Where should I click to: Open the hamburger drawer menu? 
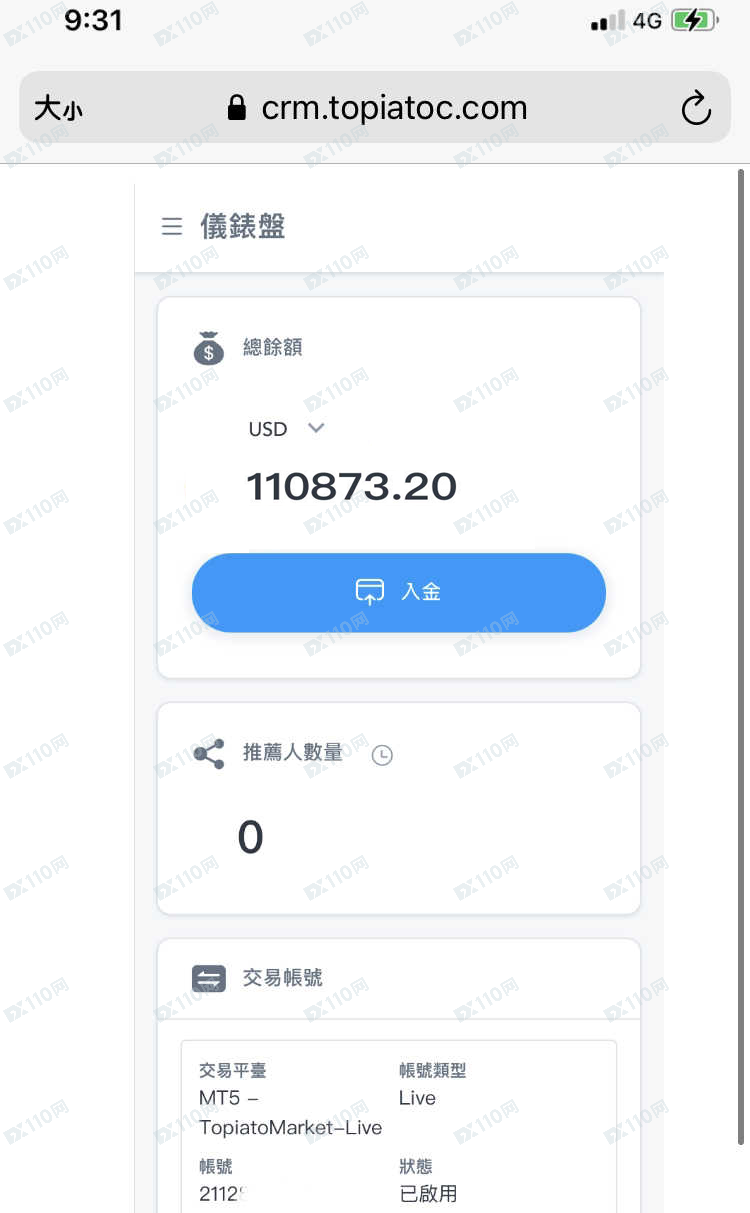(x=172, y=227)
